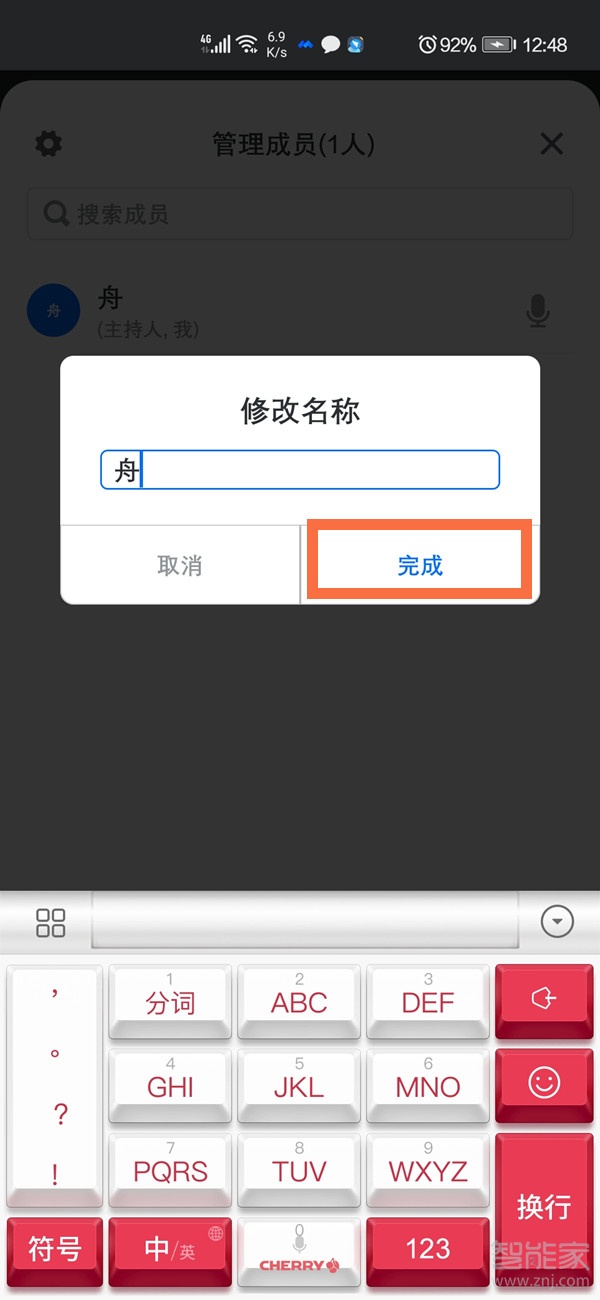Confirm rename with 完成 button

tap(419, 565)
